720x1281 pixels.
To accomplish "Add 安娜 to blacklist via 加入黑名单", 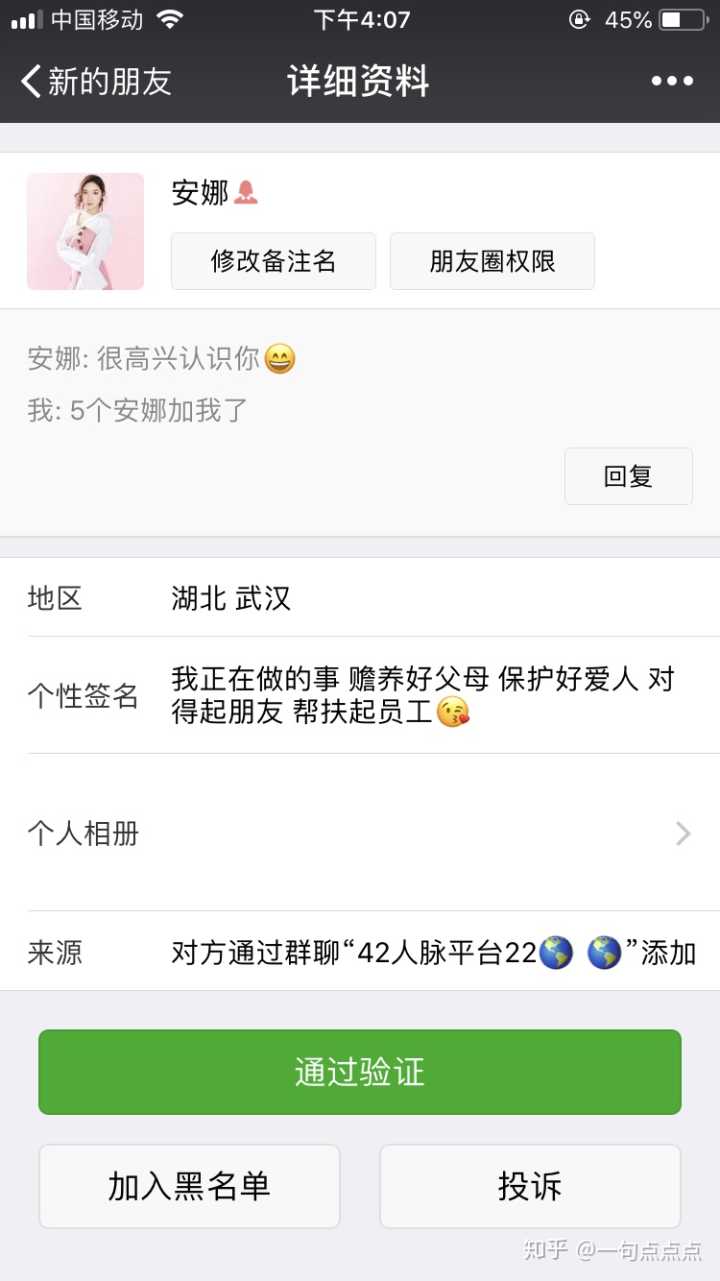I will pos(190,1186).
